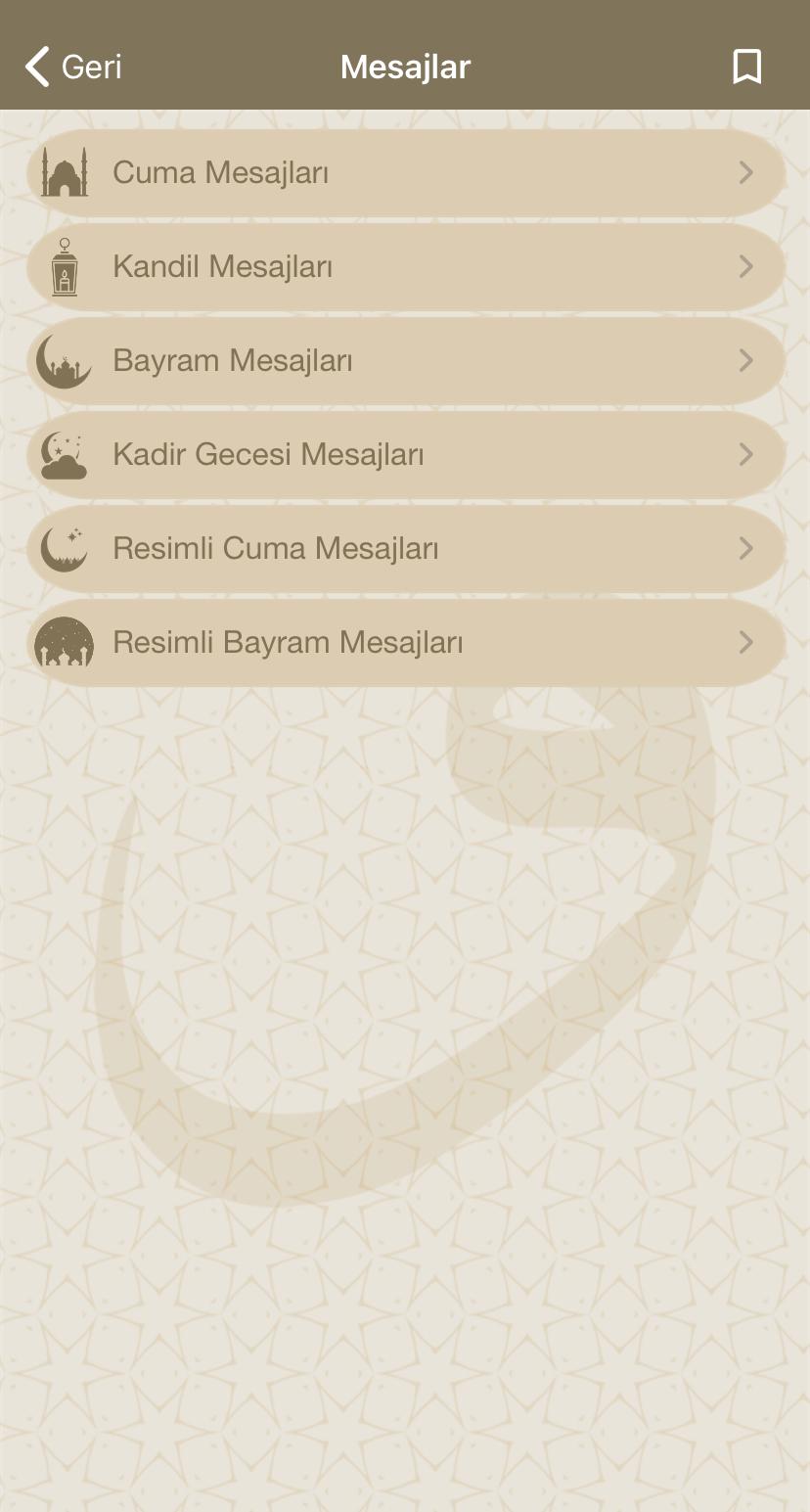Viewport: 810px width, 1512px height.
Task: View Kadir Gecesi Mesajları
Action: [405, 455]
